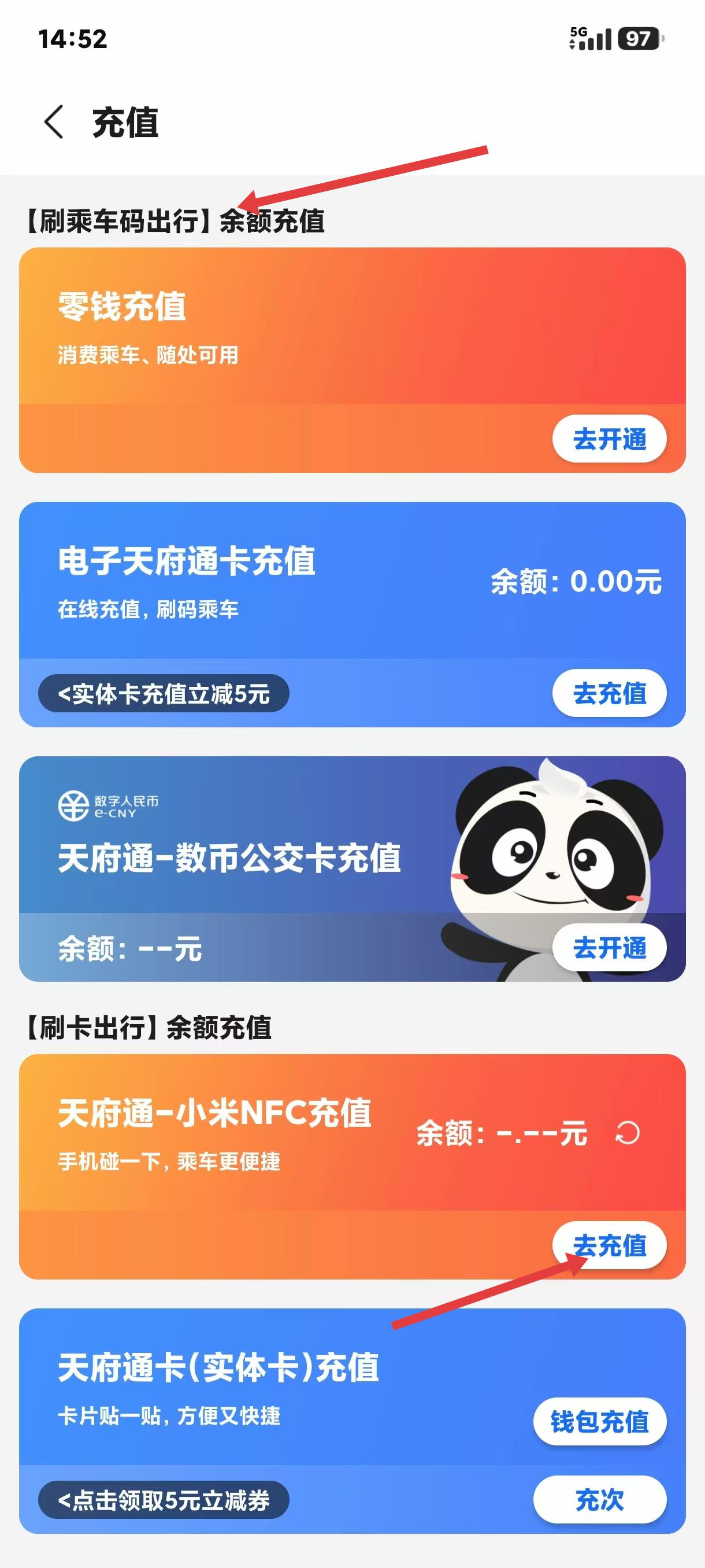
Task: Tap 去充值 on the 天府通-小米NFC充值 card
Action: tap(609, 1245)
